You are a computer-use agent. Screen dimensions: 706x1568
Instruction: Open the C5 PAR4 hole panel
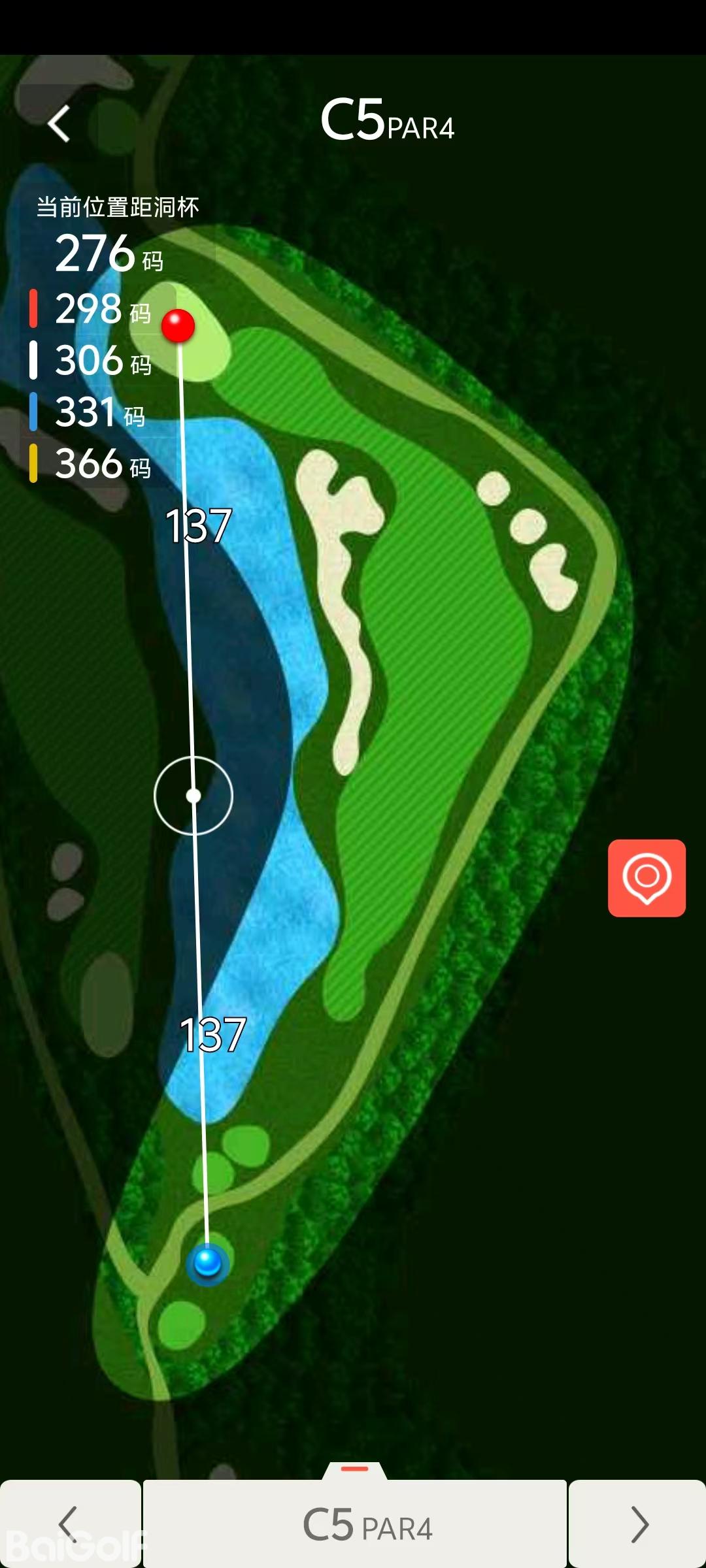tap(355, 1524)
